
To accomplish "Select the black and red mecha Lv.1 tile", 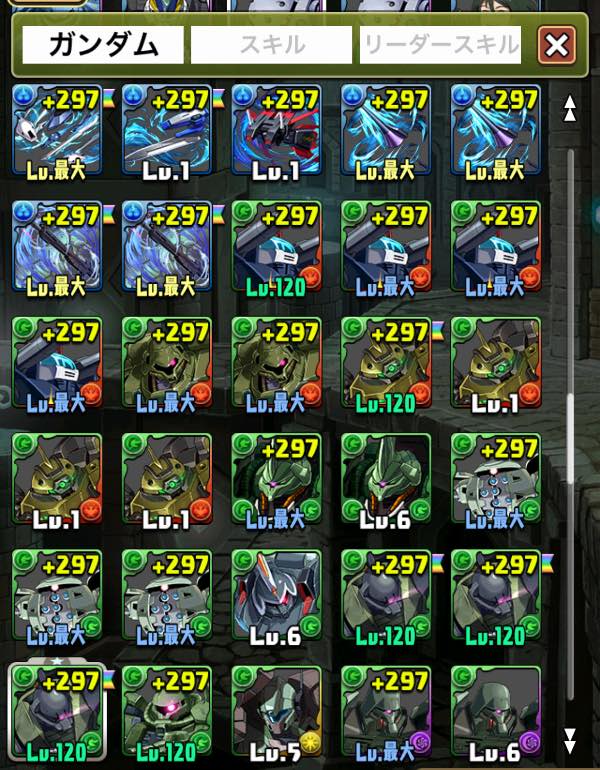I will [x=275, y=133].
